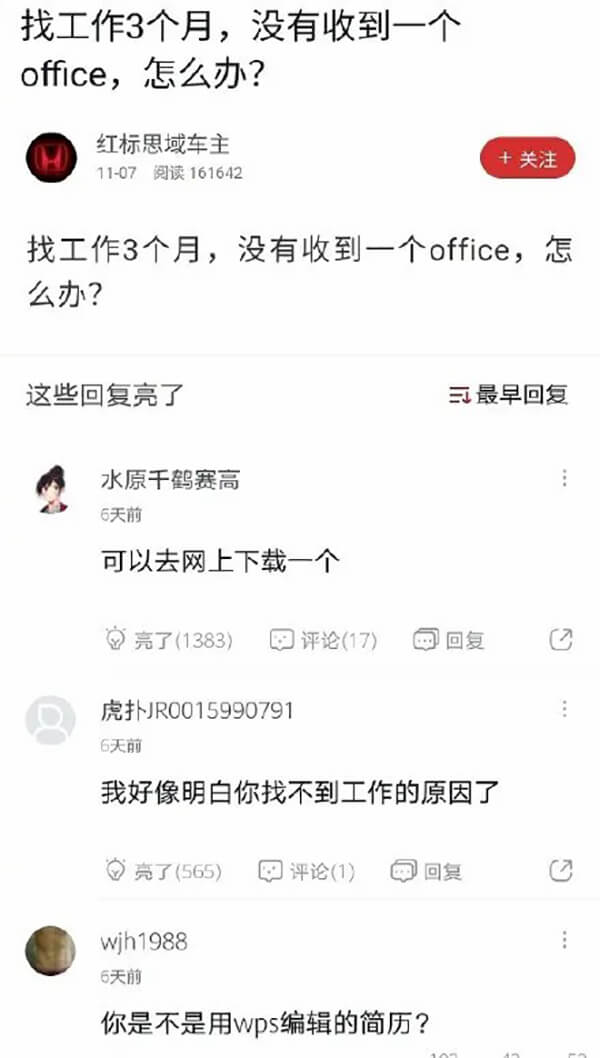The image size is (600, 1058).
Task: Open 红标思域车主's profile avatar
Action: click(50, 158)
